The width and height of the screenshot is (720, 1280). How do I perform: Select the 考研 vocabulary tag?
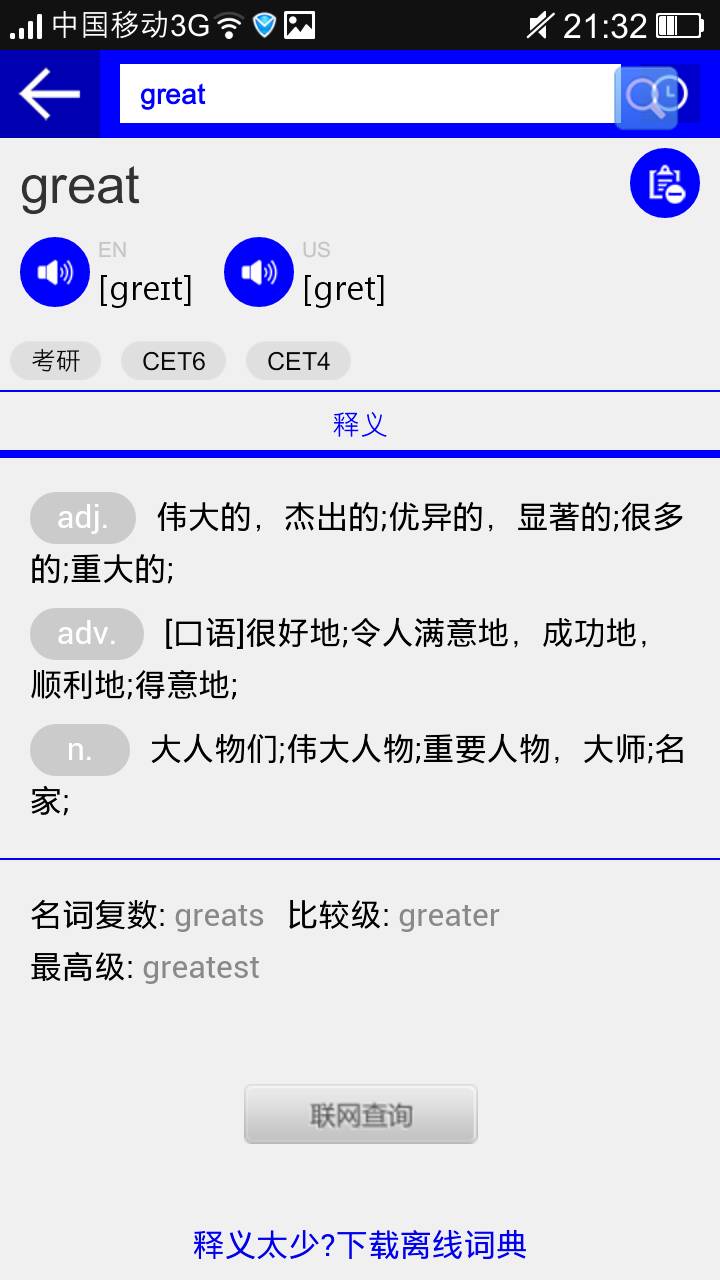[55, 361]
